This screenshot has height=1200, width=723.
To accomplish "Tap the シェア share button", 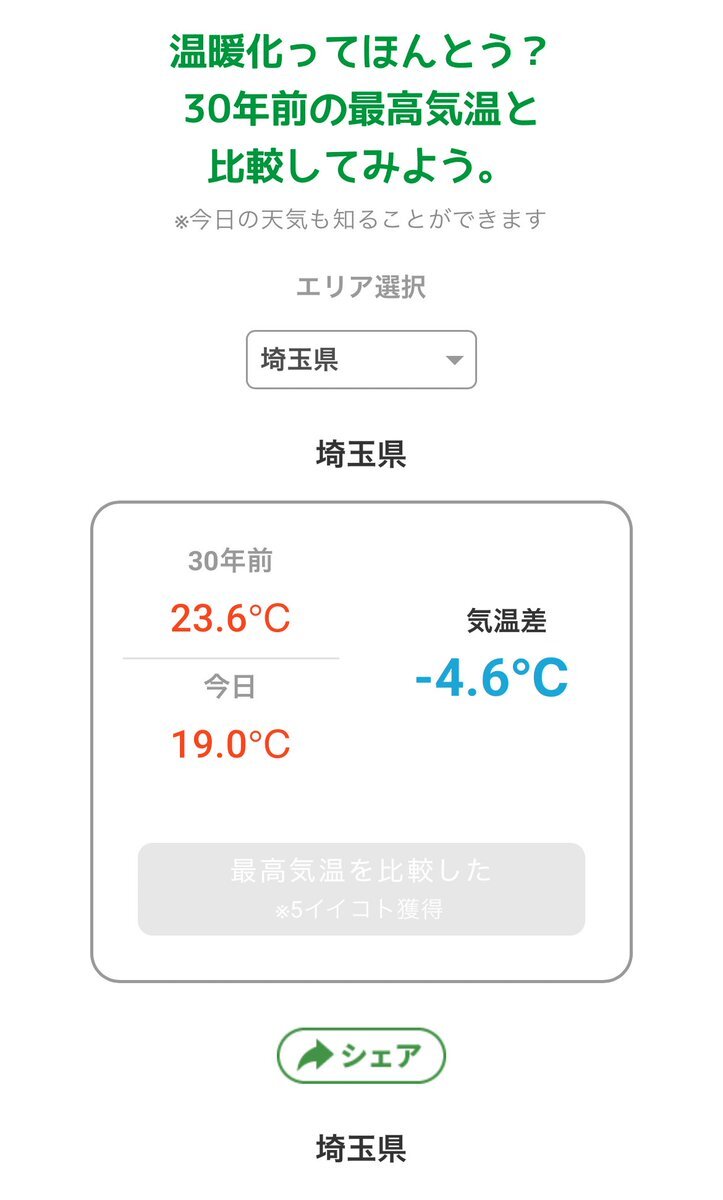I will tap(361, 1056).
